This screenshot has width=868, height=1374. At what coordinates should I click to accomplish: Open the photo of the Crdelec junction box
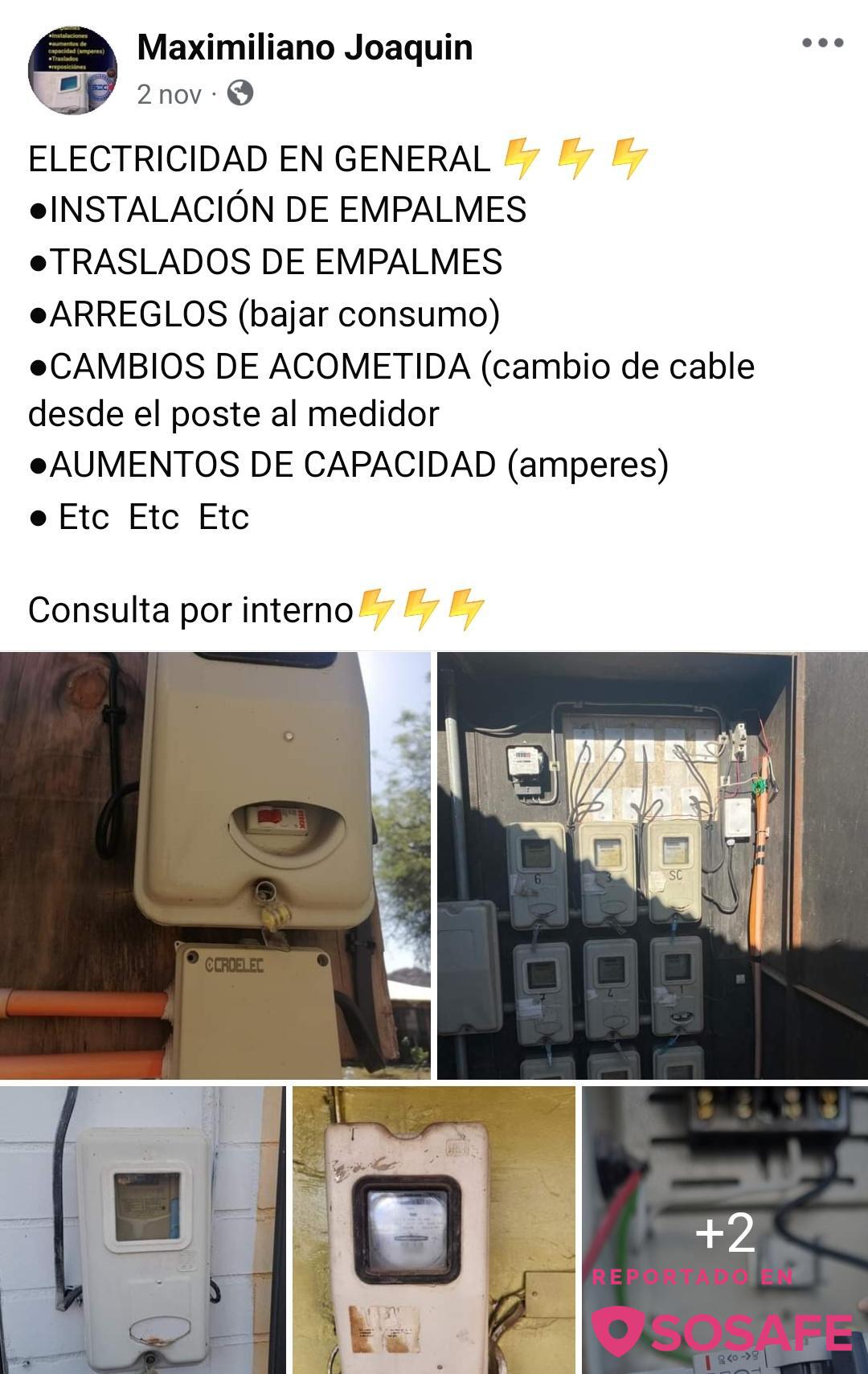(215, 865)
